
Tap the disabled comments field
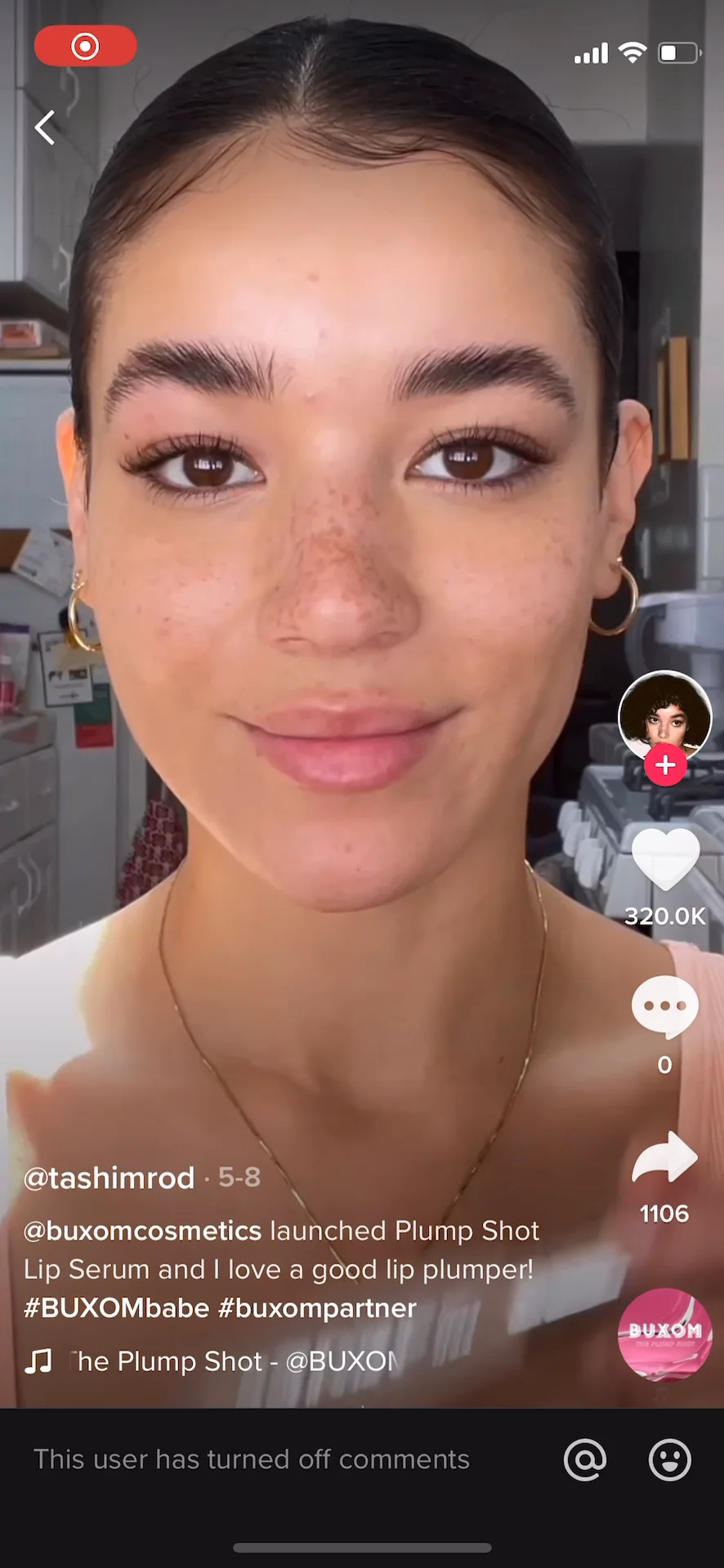[x=252, y=1459]
